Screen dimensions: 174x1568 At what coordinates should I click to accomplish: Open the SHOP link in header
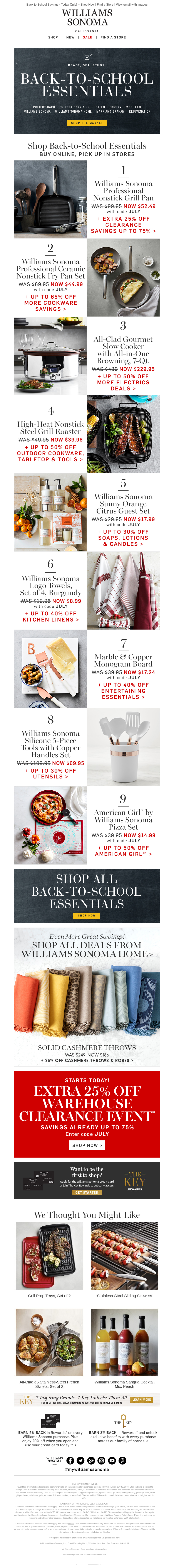[53, 37]
